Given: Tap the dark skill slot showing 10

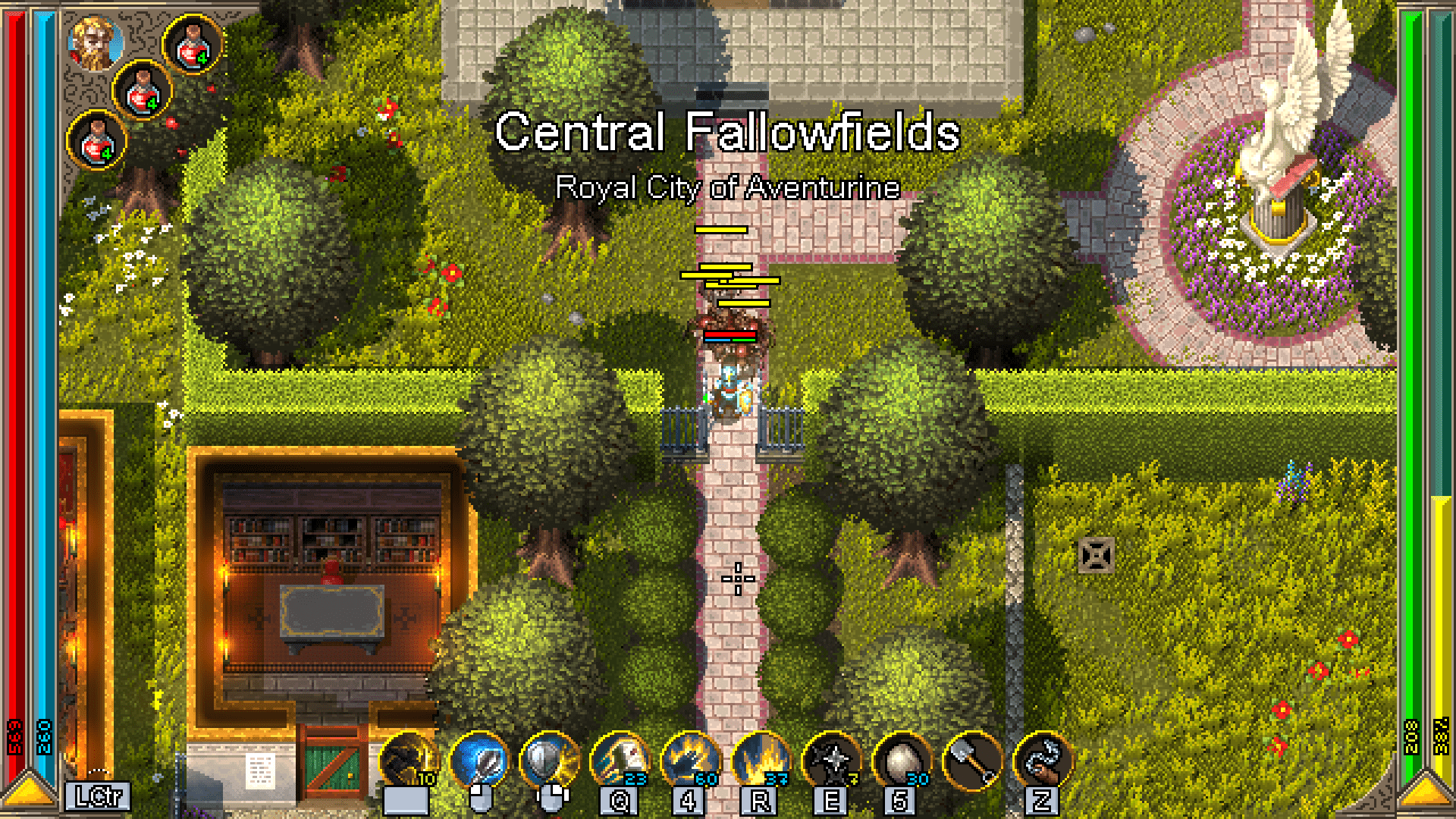Looking at the screenshot, I should [x=409, y=761].
